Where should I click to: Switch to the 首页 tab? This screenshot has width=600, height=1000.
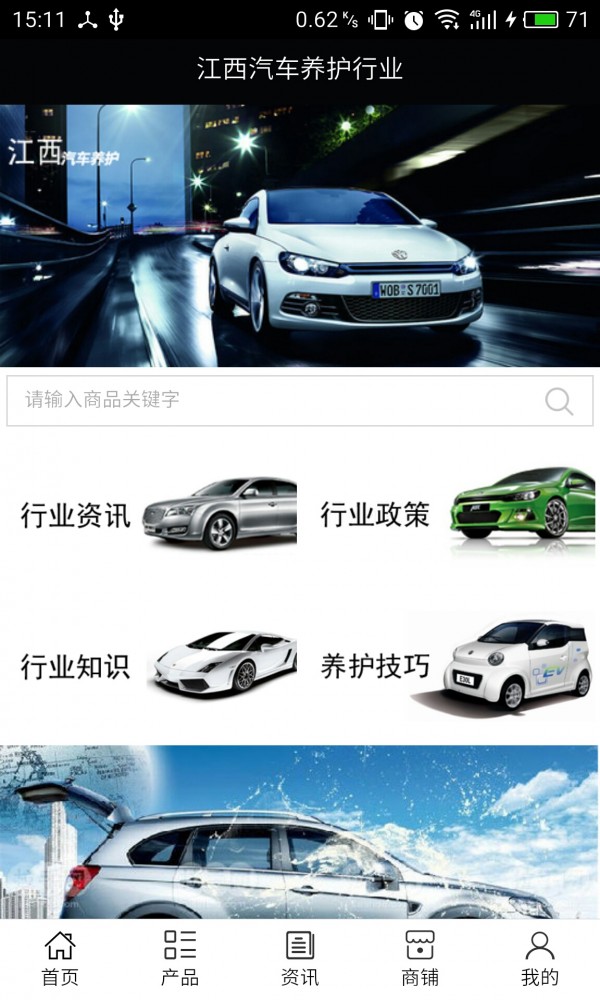(x=60, y=958)
